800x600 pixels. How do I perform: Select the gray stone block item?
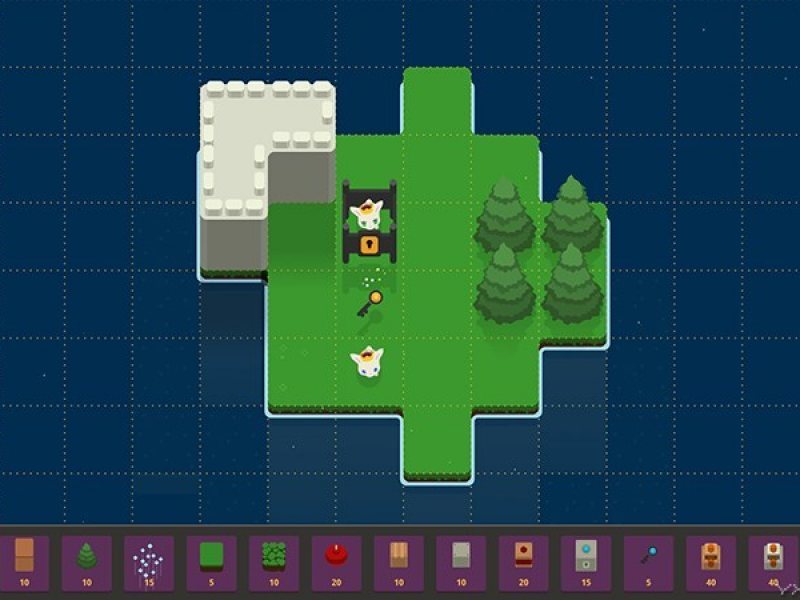[x=461, y=557]
